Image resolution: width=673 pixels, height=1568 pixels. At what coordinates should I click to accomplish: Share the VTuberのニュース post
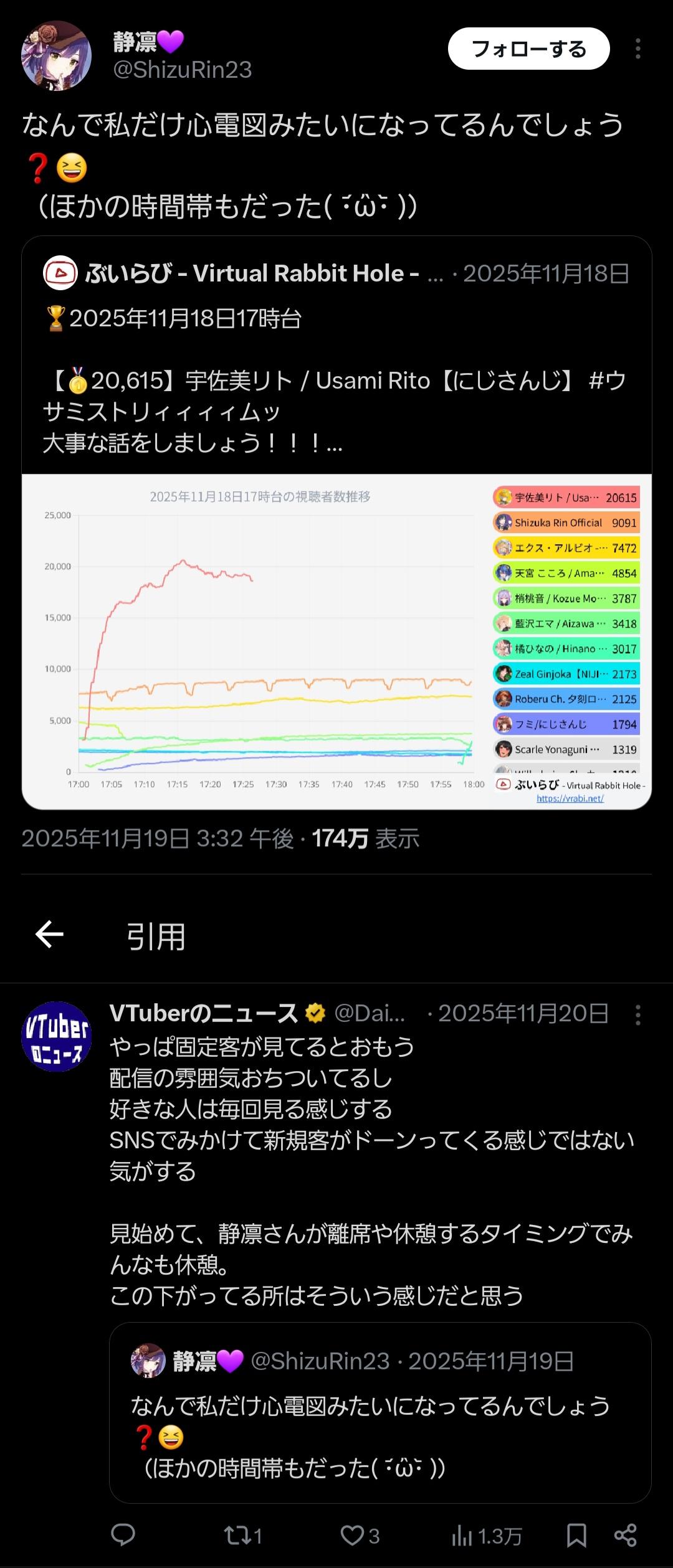pyautogui.click(x=625, y=1536)
